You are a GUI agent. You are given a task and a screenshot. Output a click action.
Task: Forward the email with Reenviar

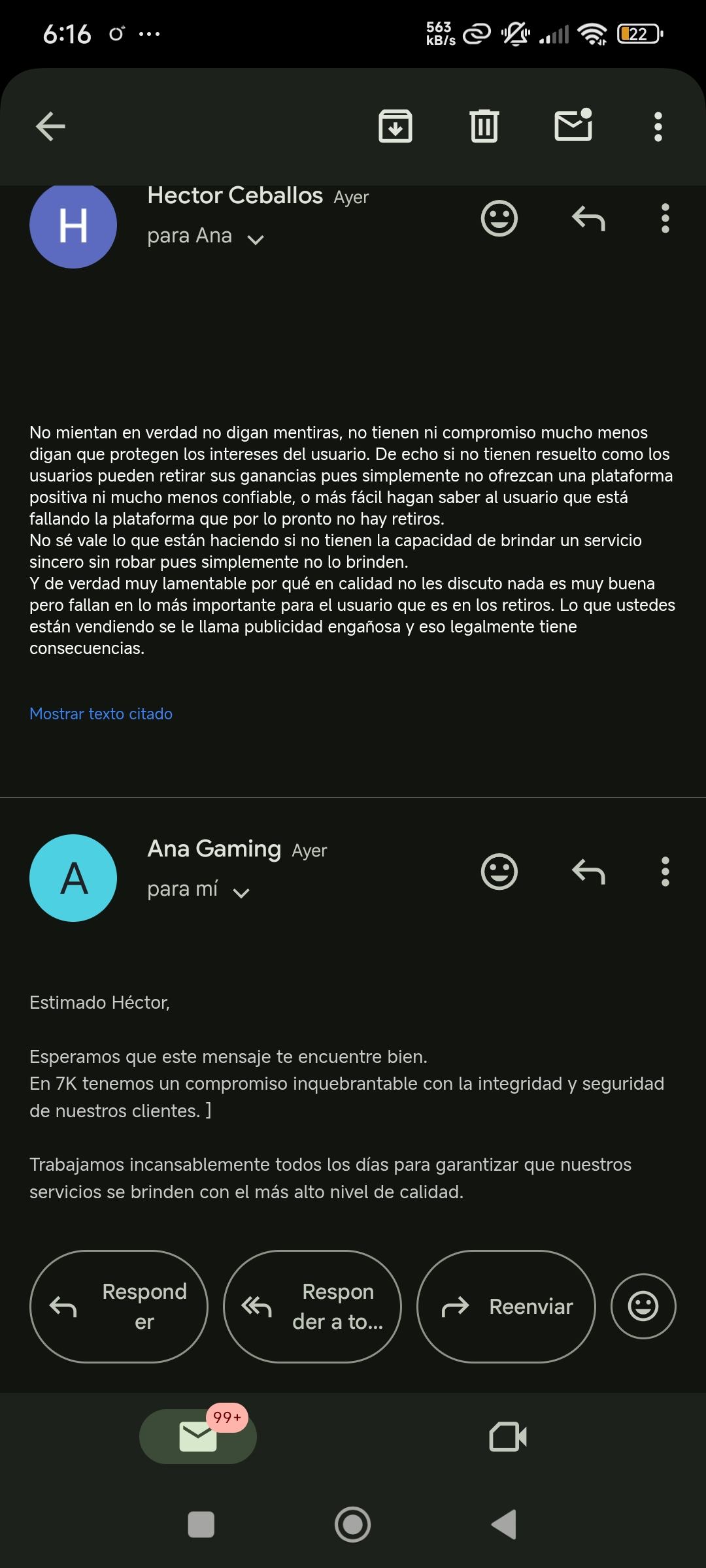pos(506,1307)
